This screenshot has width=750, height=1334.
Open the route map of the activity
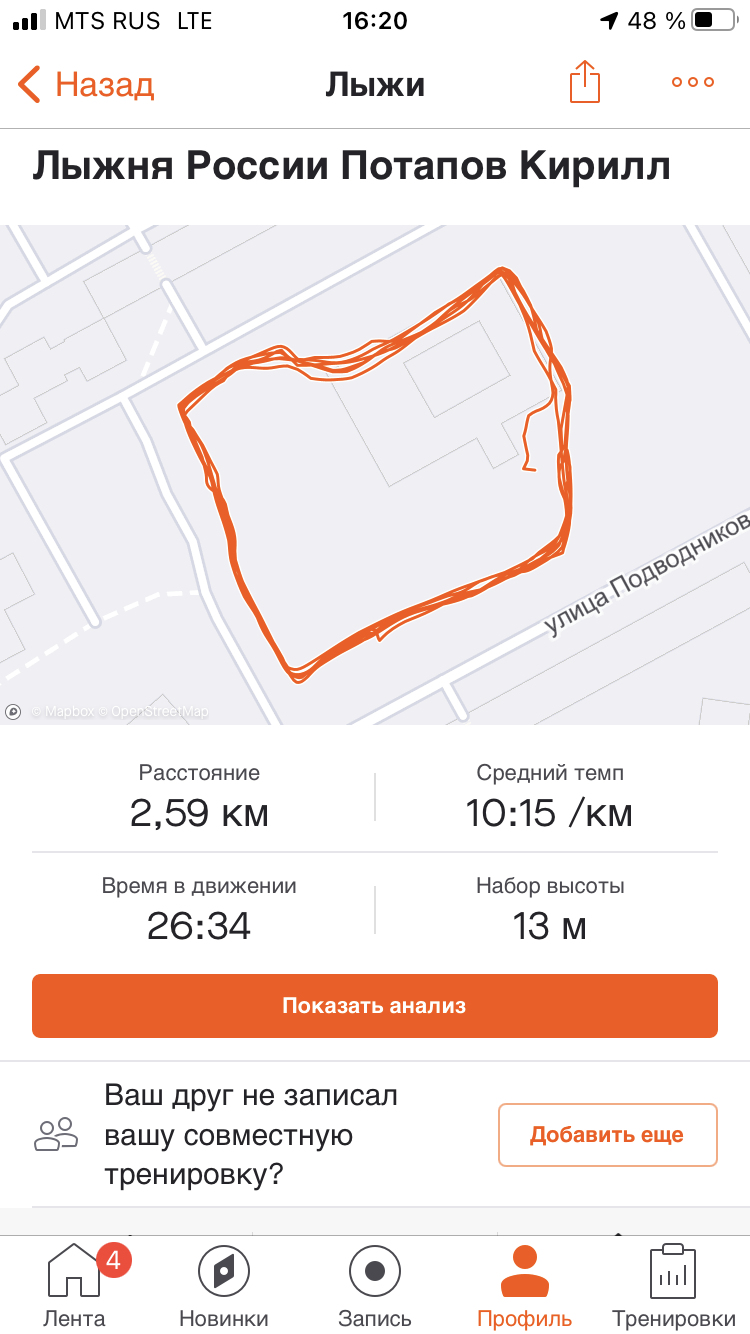(x=375, y=475)
